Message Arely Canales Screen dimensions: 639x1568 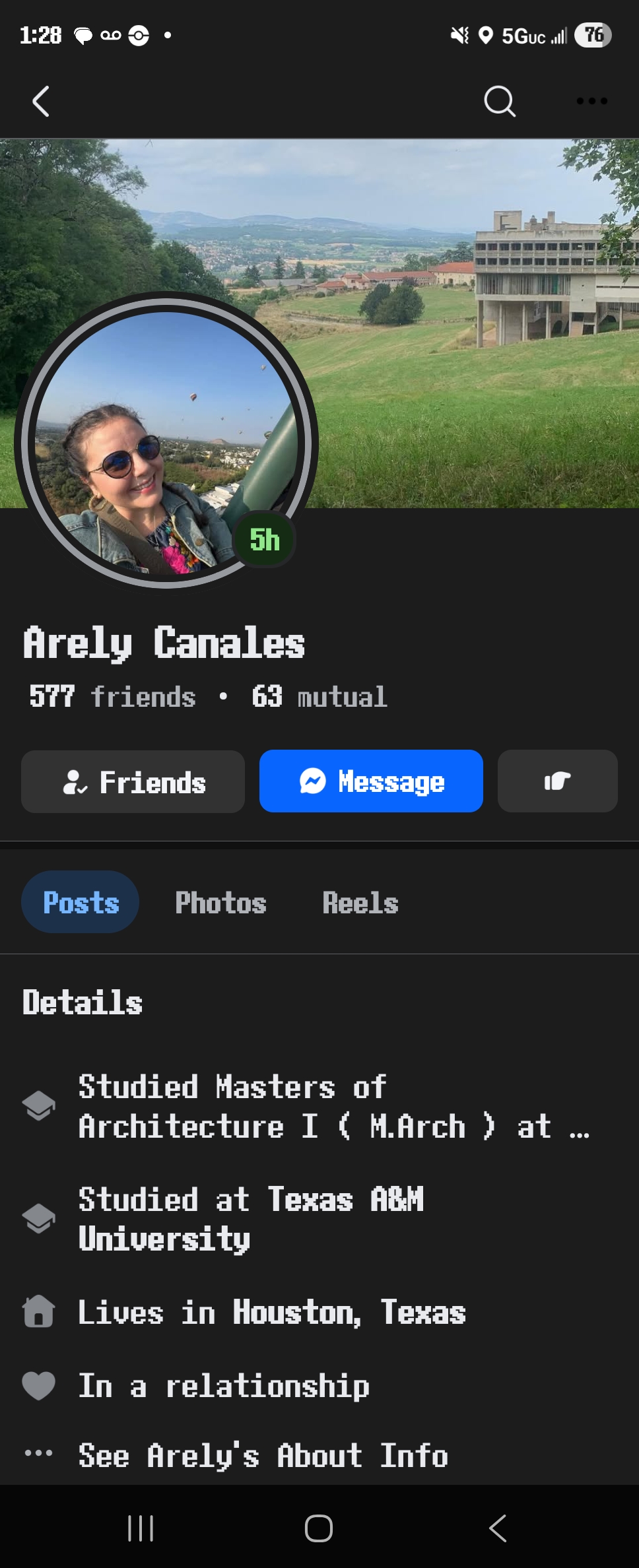371,782
